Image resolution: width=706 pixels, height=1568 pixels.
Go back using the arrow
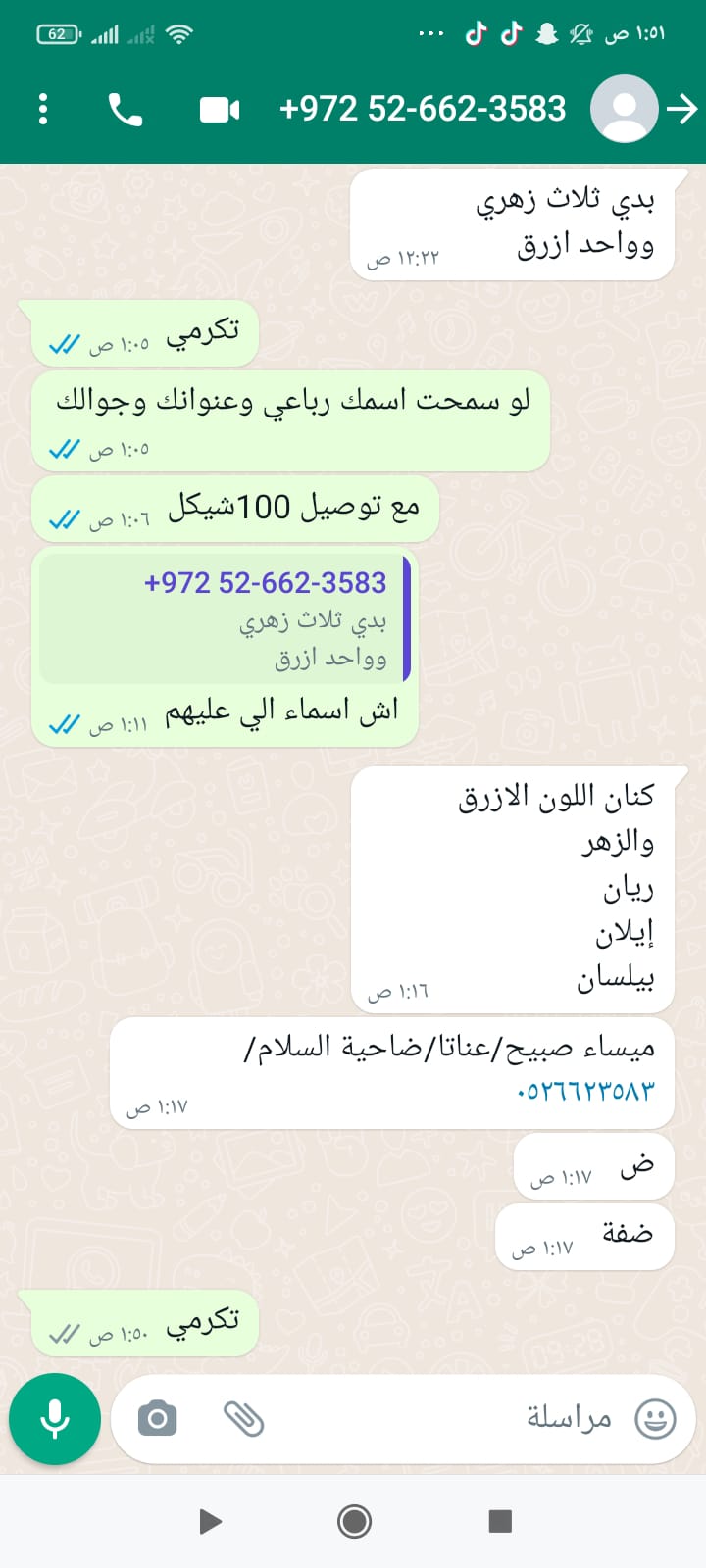click(681, 109)
